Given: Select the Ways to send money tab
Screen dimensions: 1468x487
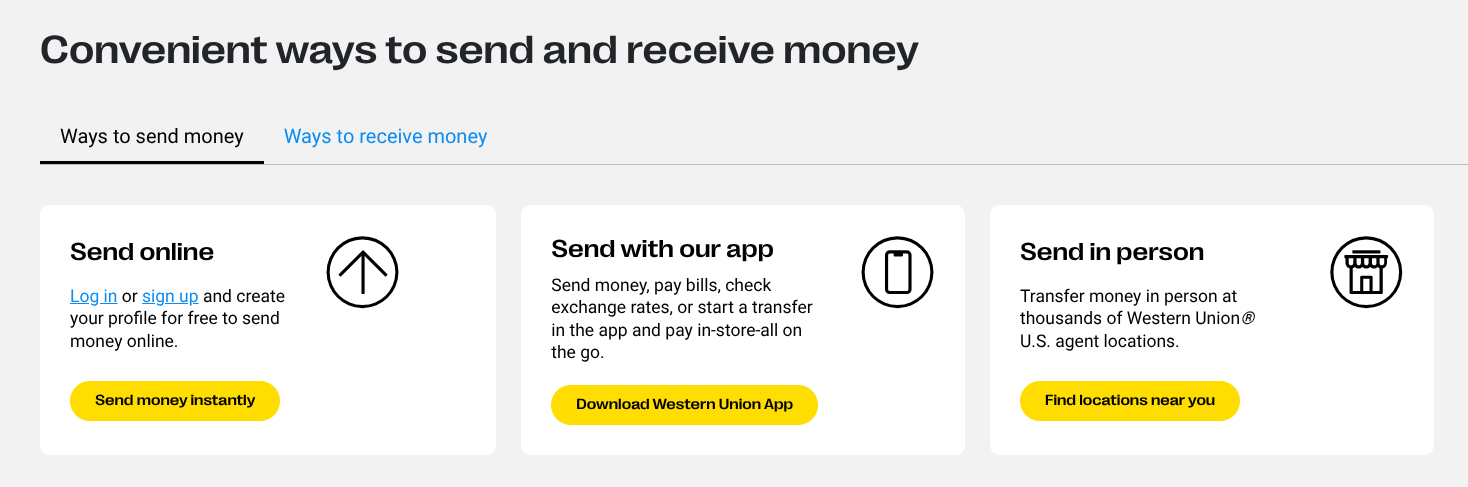Looking at the screenshot, I should pyautogui.click(x=152, y=136).
